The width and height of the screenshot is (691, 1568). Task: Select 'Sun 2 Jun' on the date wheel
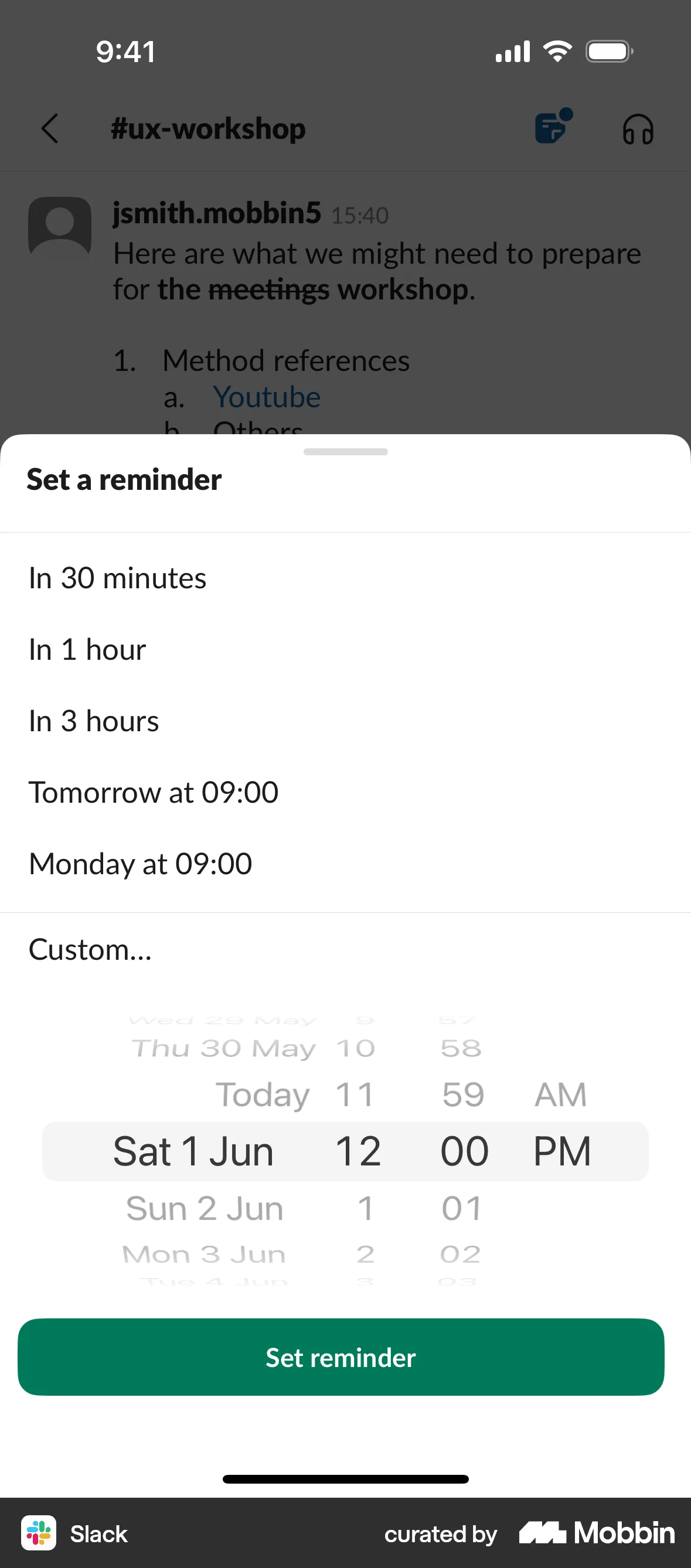point(203,1208)
